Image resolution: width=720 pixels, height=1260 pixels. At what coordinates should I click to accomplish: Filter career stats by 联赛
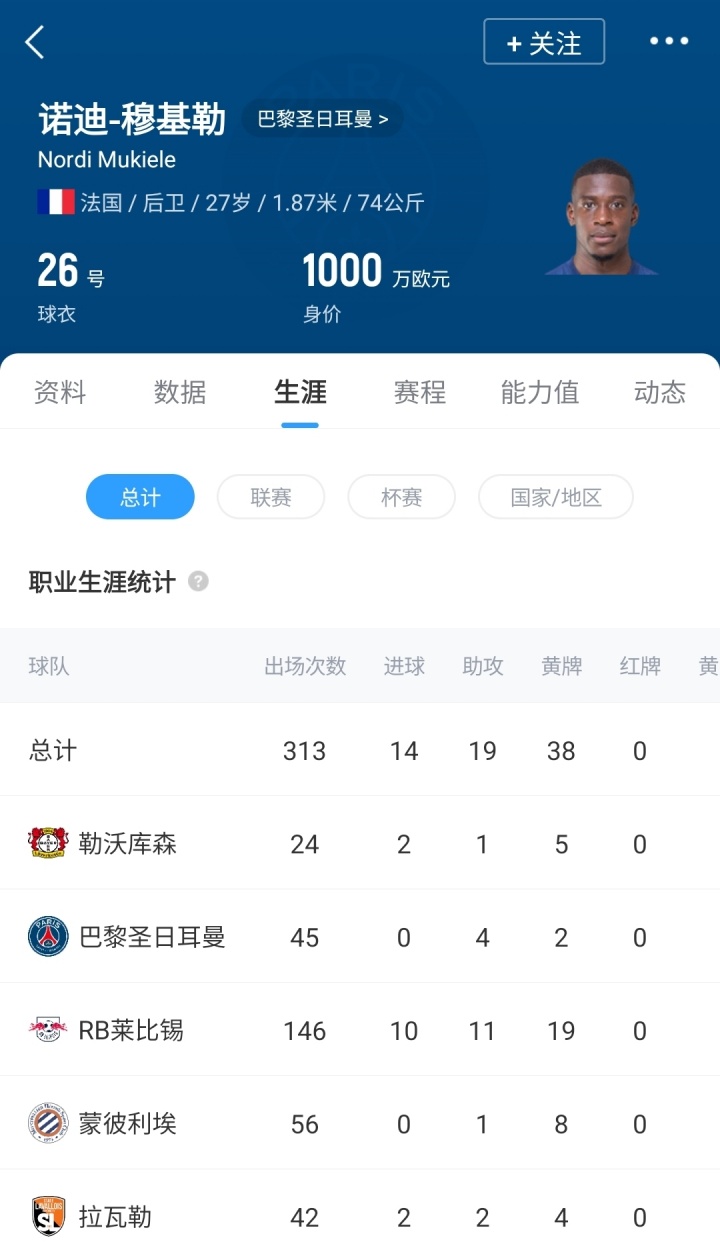271,497
